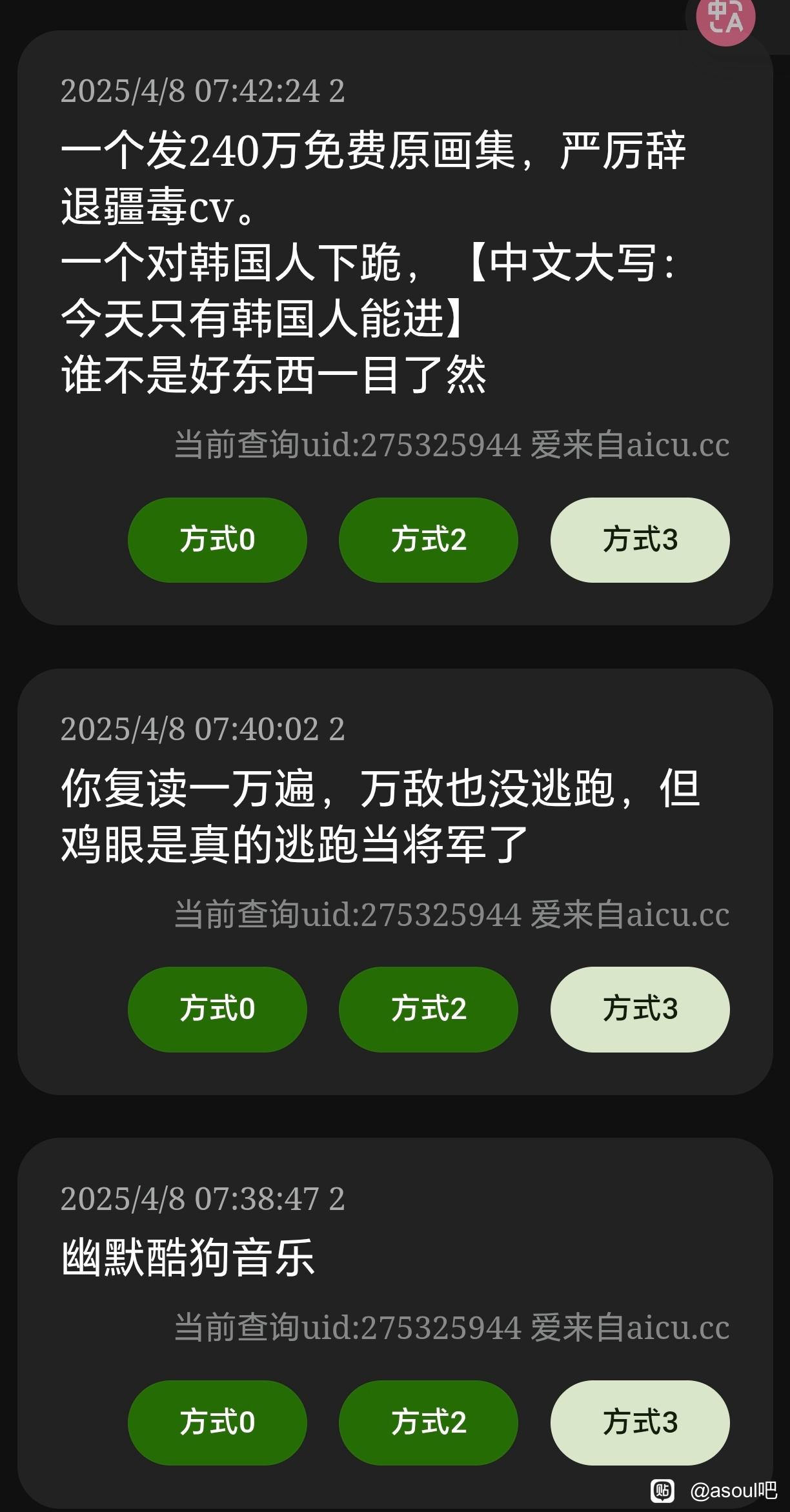This screenshot has height=1512, width=790.
Task: Select 方式2 on the 07:42:24 comment
Action: (429, 539)
